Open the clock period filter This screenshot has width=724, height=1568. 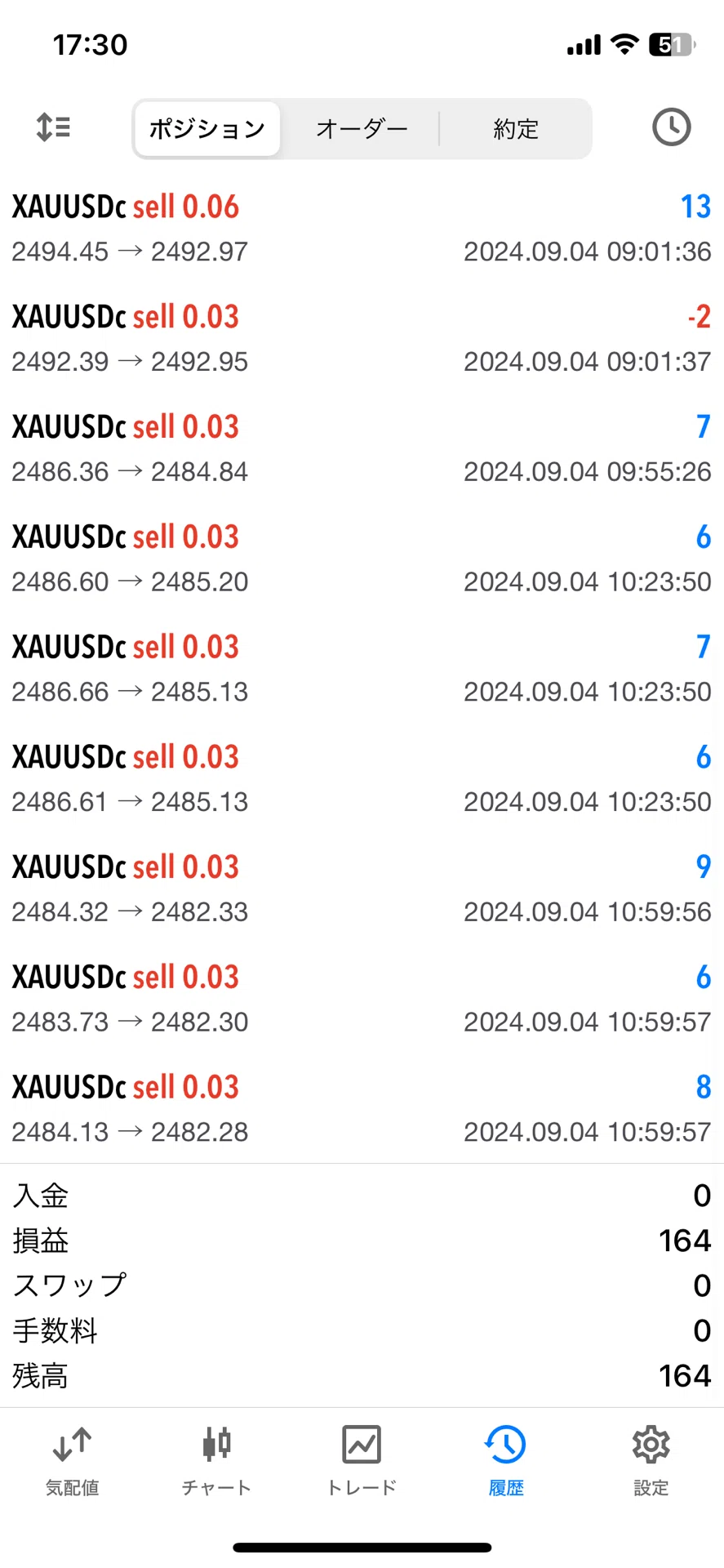pyautogui.click(x=671, y=127)
